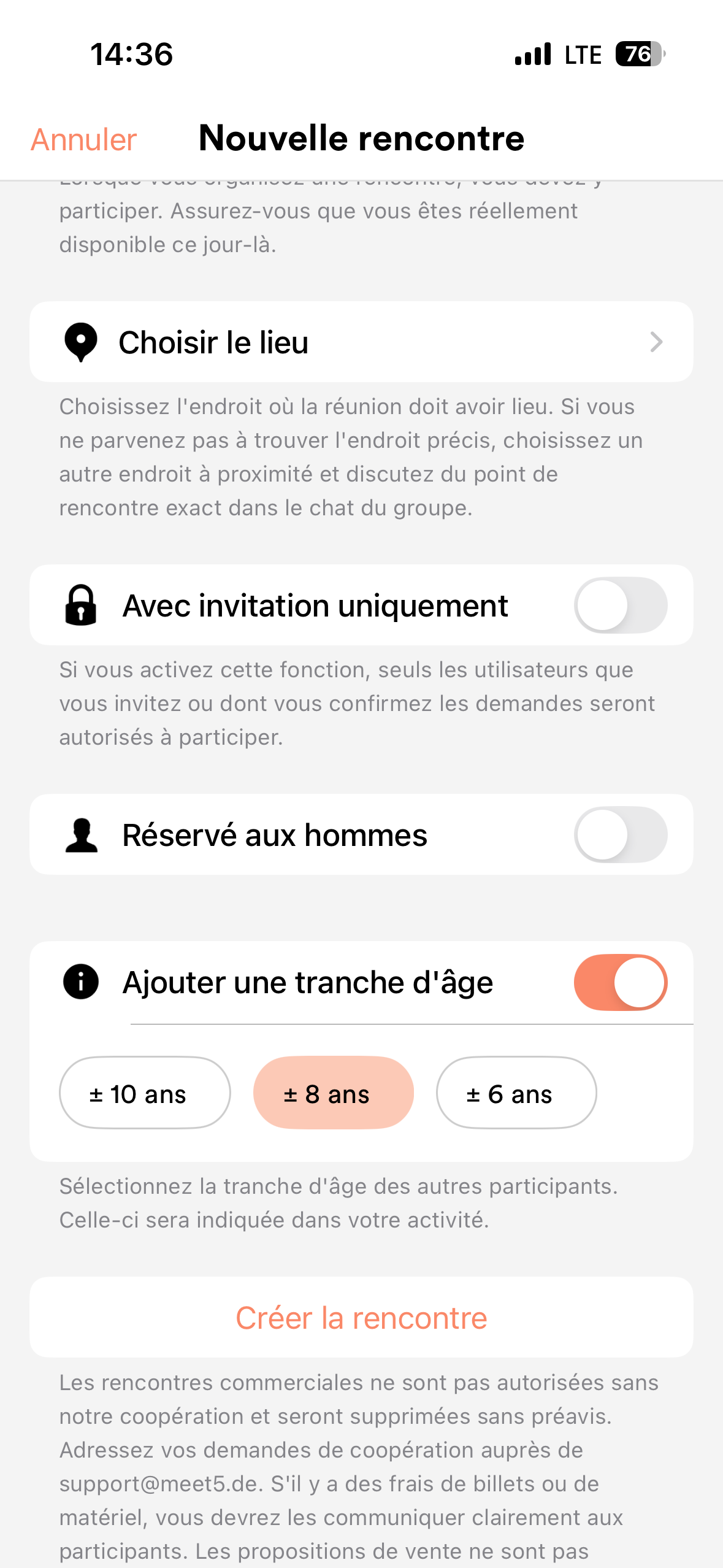Screen dimensions: 723x1568
Task: Choose the ± 8 ans chip
Action: pos(333,1093)
